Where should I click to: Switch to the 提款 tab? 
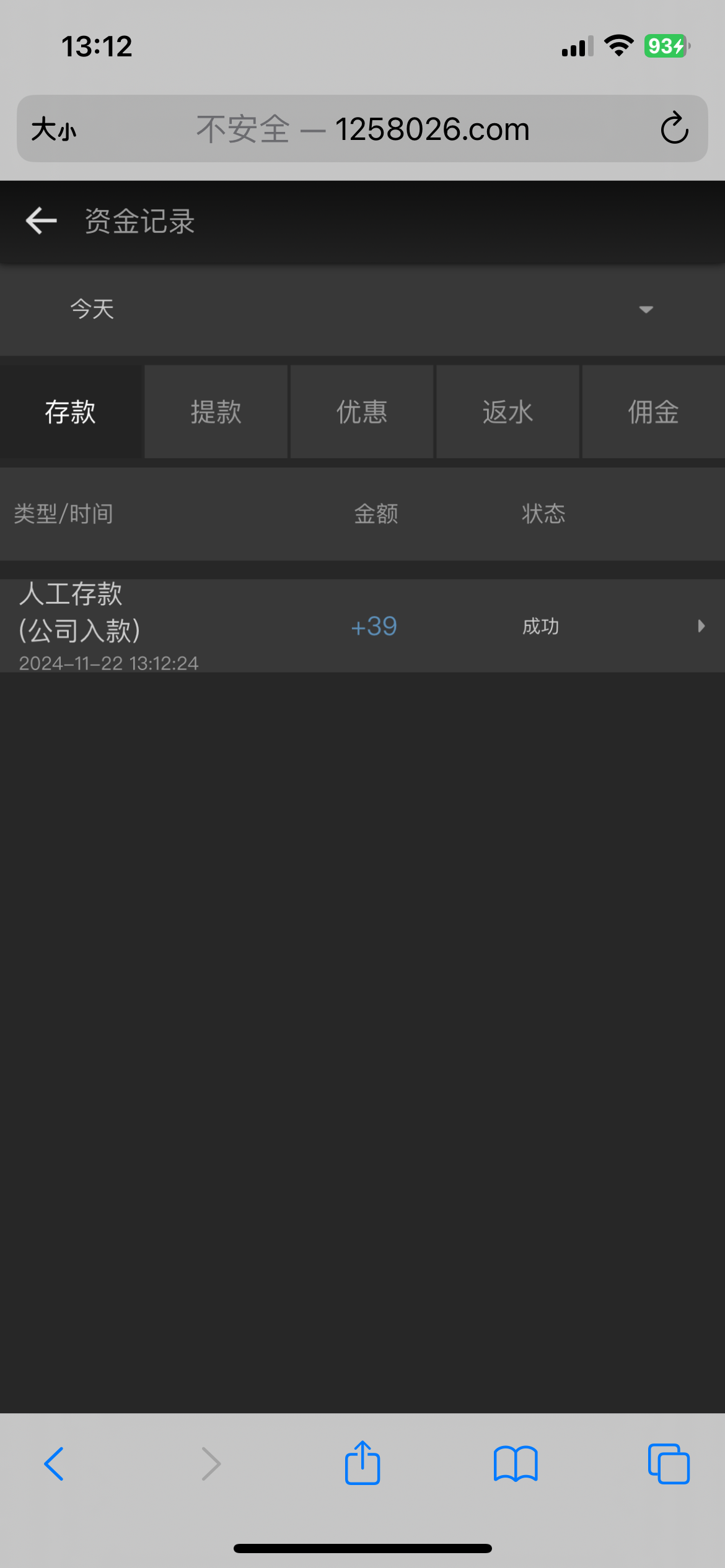[216, 412]
